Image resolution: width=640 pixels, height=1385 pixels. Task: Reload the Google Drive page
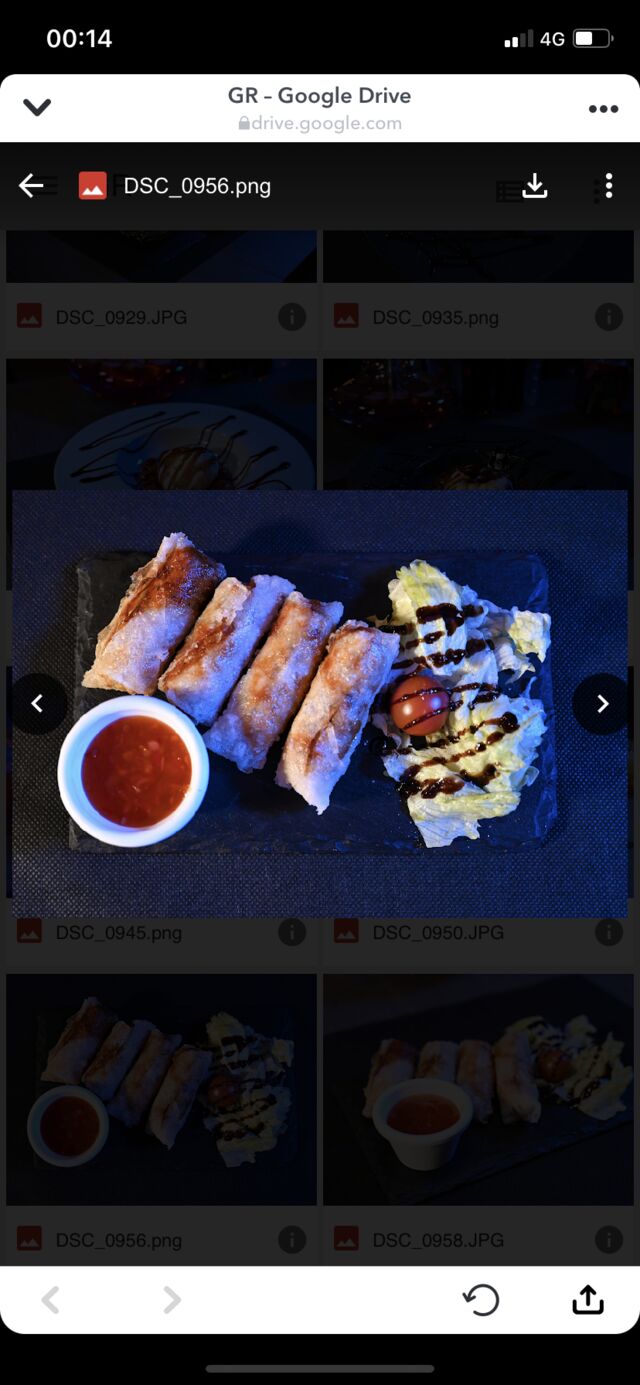pyautogui.click(x=481, y=1299)
